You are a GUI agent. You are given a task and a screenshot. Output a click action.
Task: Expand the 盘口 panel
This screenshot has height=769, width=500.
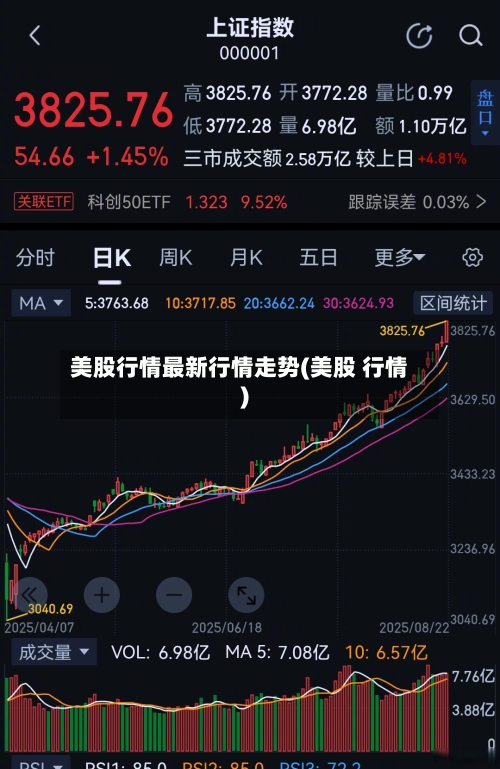point(485,113)
